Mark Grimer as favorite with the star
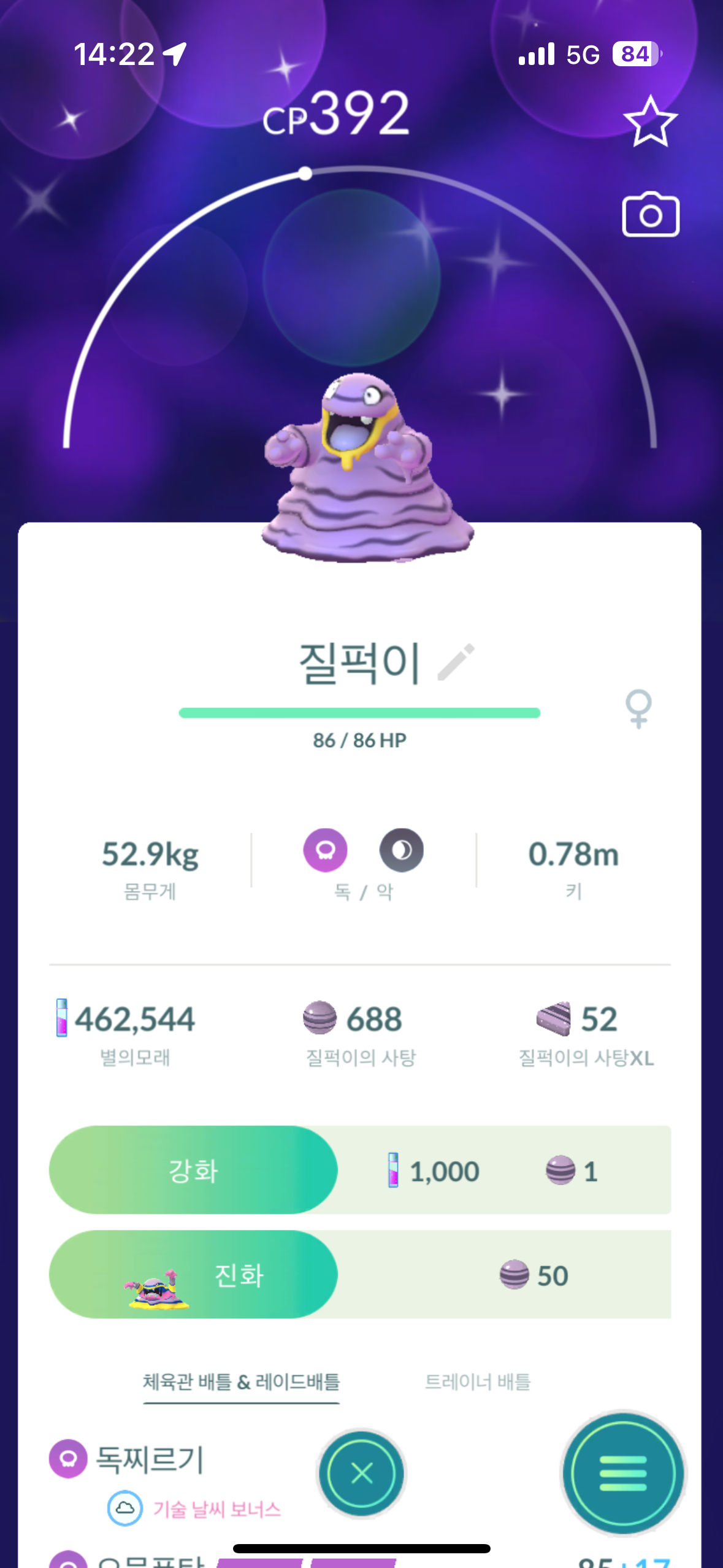 pyautogui.click(x=650, y=121)
